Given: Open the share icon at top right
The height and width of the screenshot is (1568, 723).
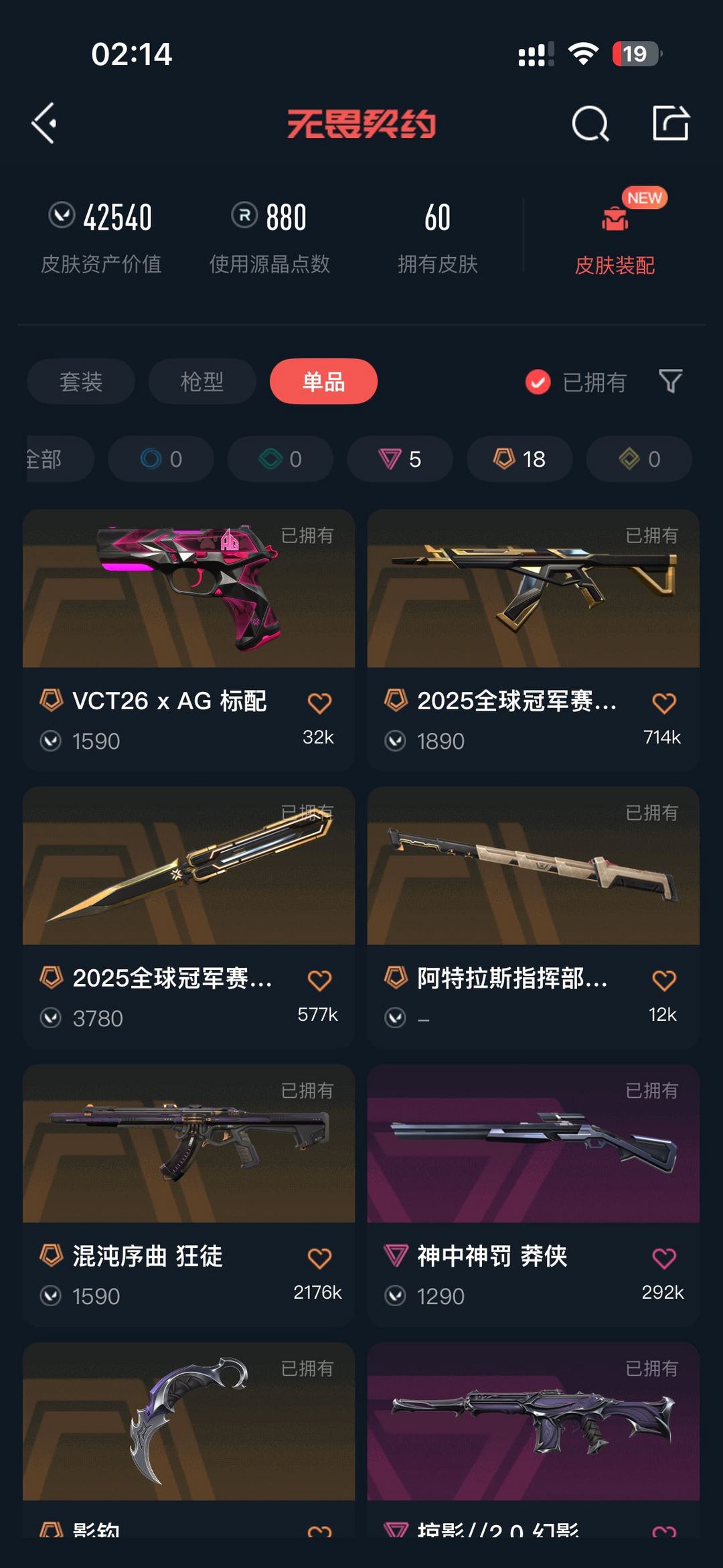Looking at the screenshot, I should click(x=671, y=123).
